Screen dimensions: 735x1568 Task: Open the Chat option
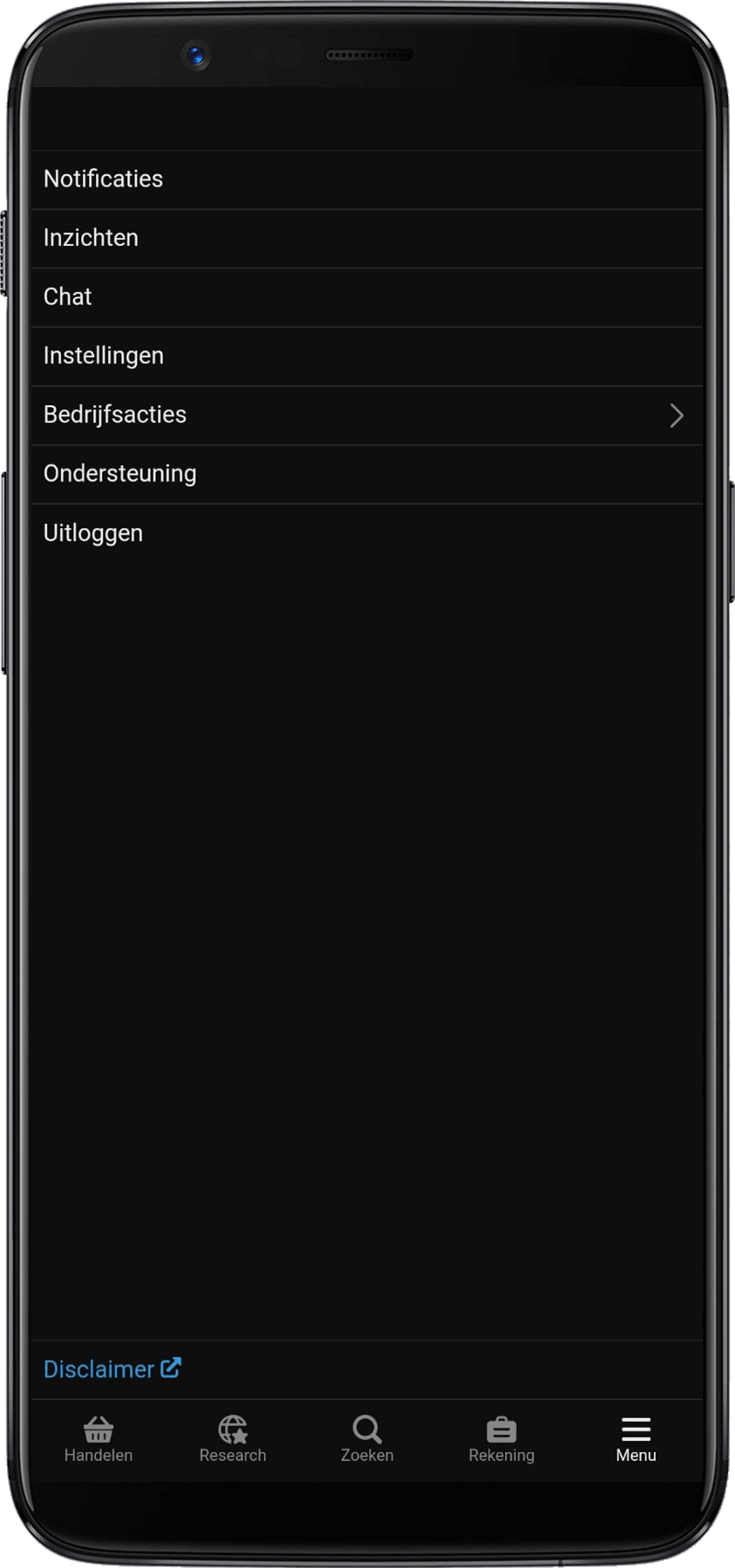(68, 297)
